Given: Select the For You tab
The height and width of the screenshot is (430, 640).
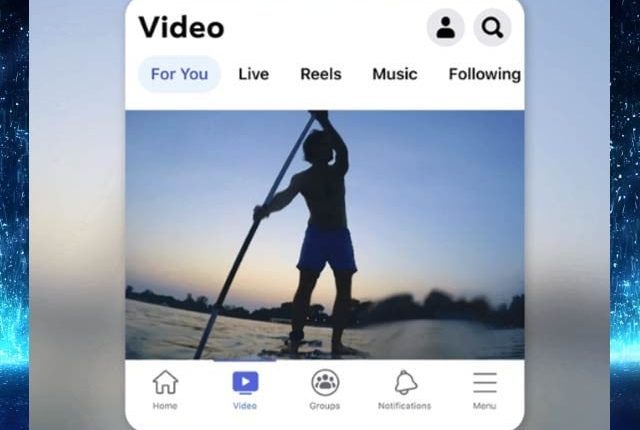Looking at the screenshot, I should [179, 74].
